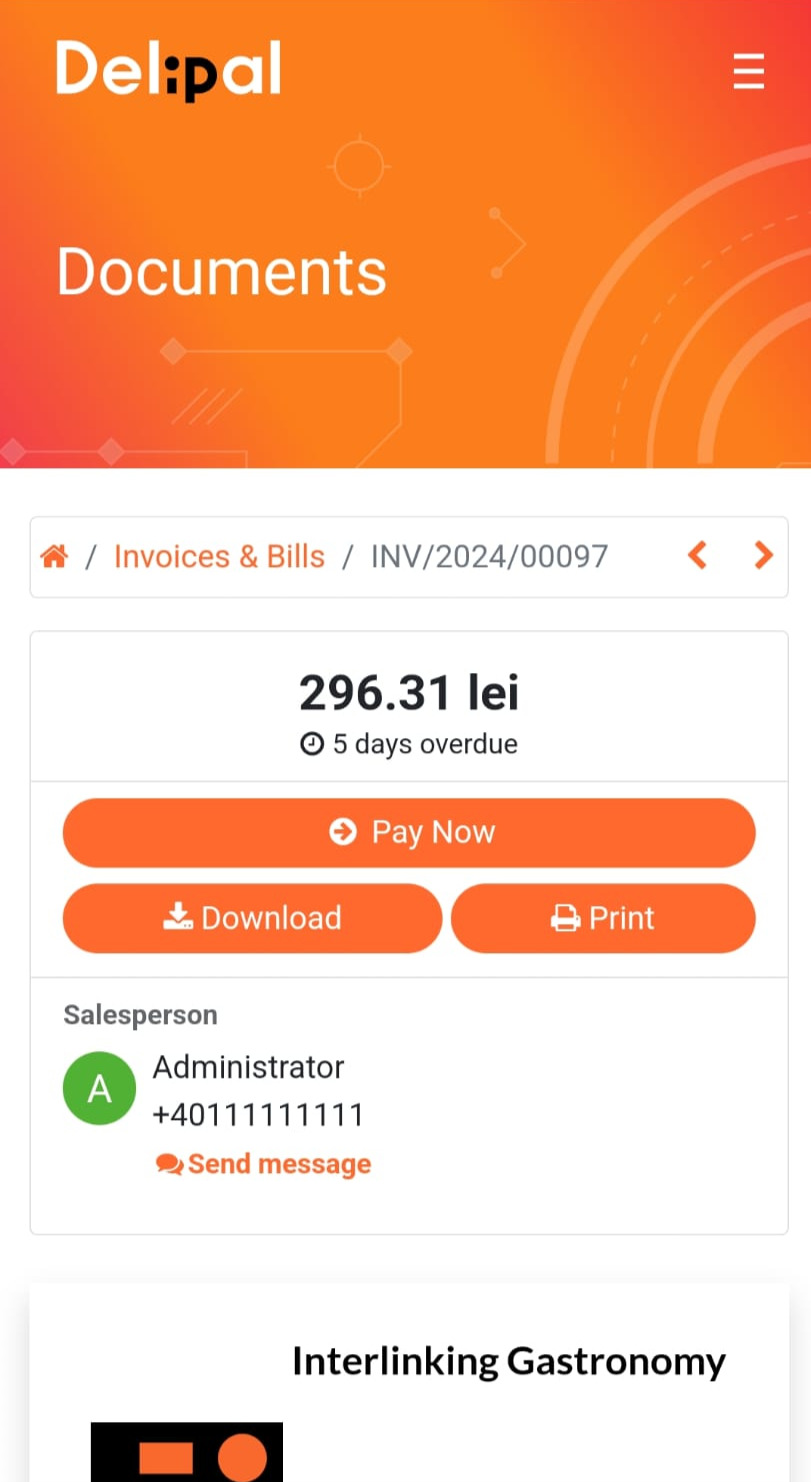Image resolution: width=811 pixels, height=1482 pixels.
Task: Open the hamburger menu
Action: (748, 71)
